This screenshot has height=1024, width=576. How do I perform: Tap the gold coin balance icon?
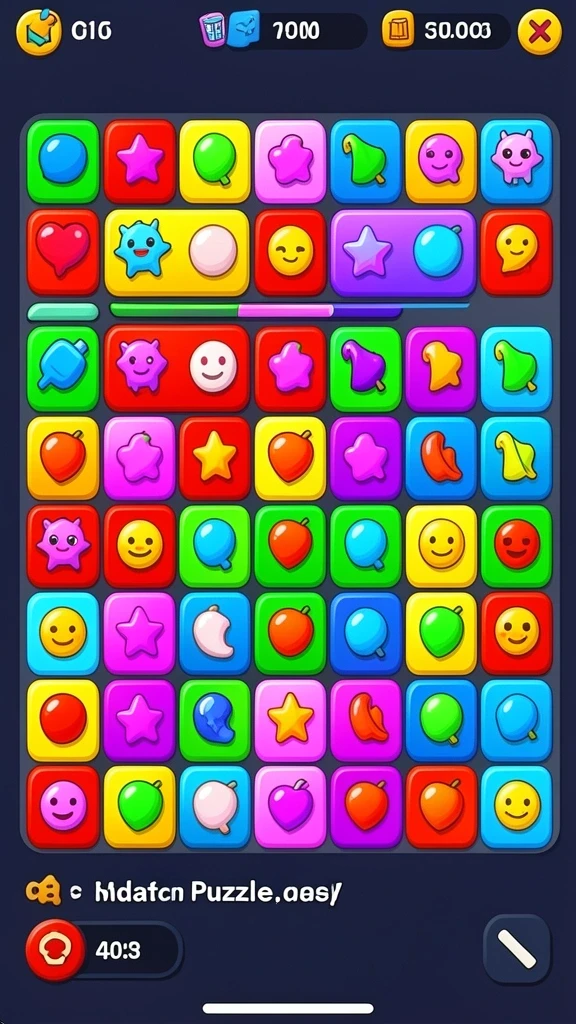point(398,31)
